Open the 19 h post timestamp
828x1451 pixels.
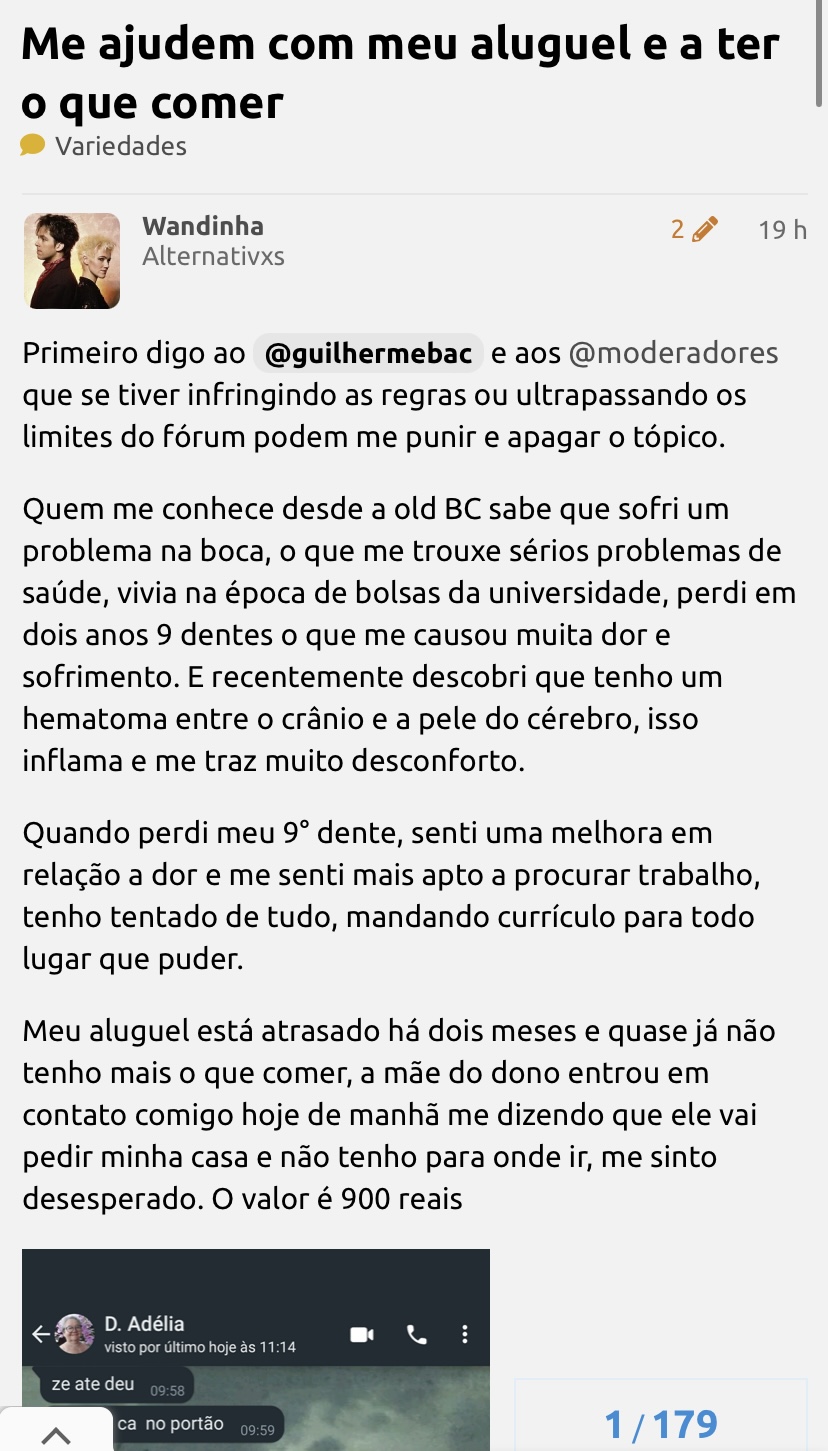(x=782, y=230)
